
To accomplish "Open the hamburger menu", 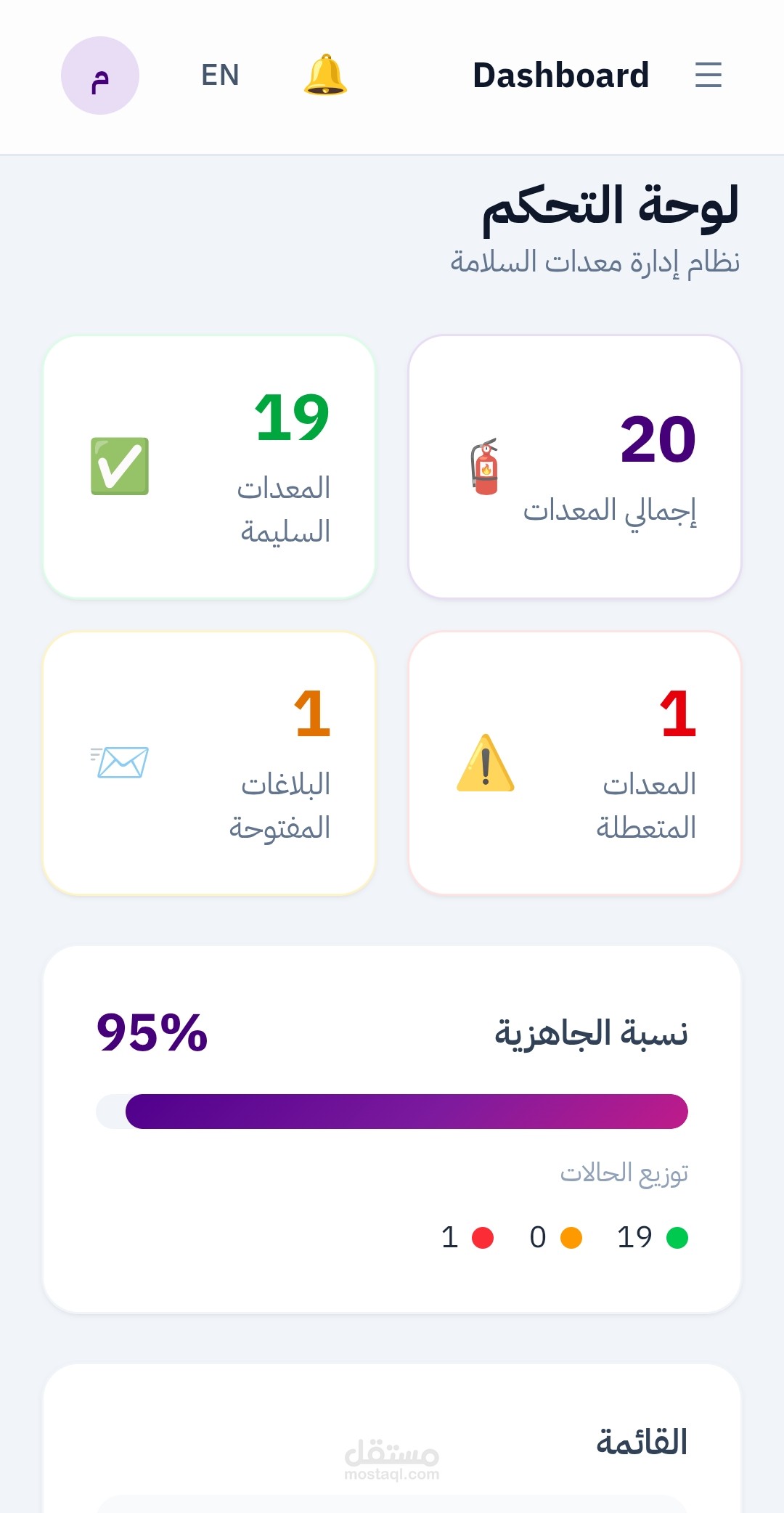I will [x=708, y=76].
